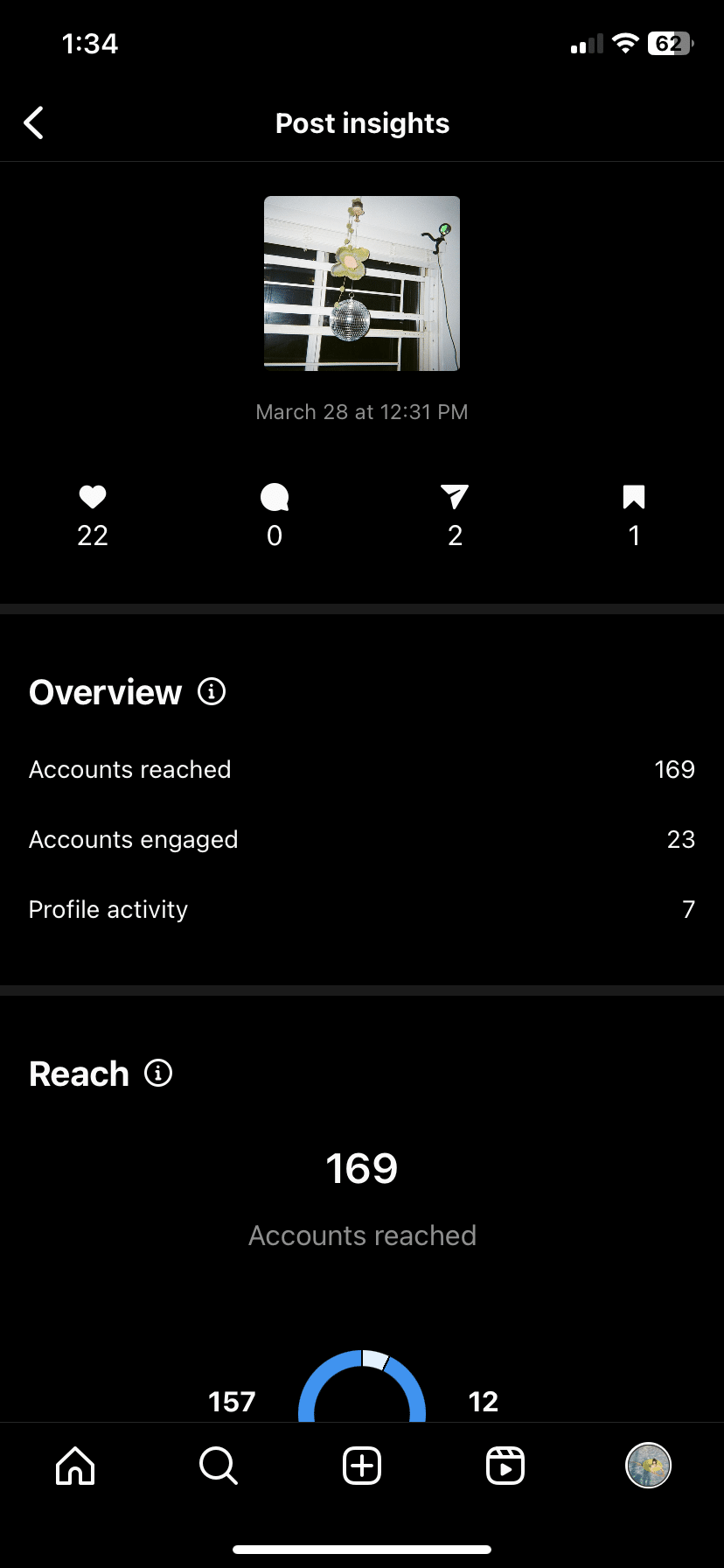Tap the info icon next to Overview

click(212, 691)
